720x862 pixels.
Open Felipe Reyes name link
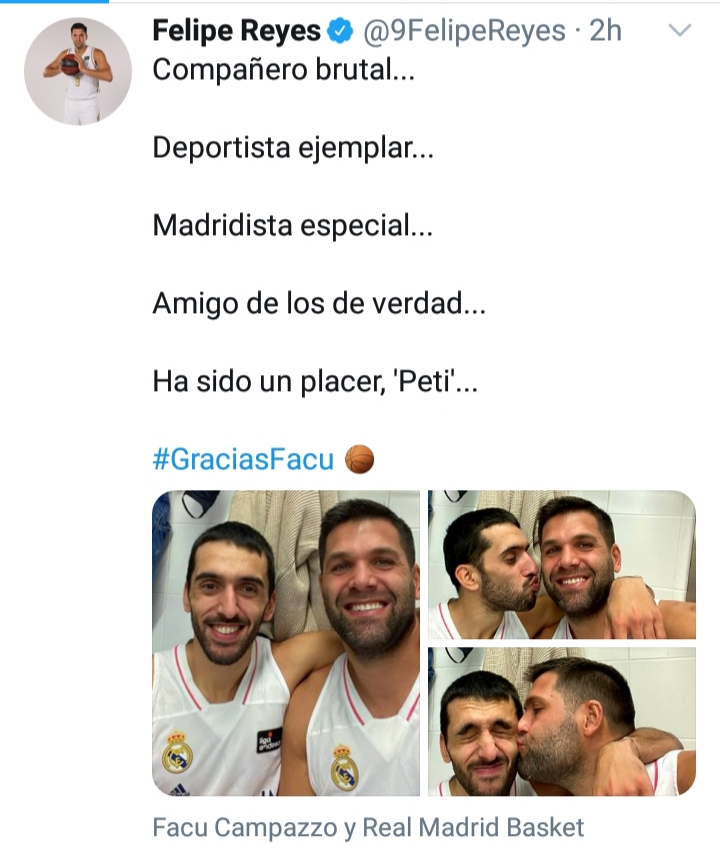point(237,31)
